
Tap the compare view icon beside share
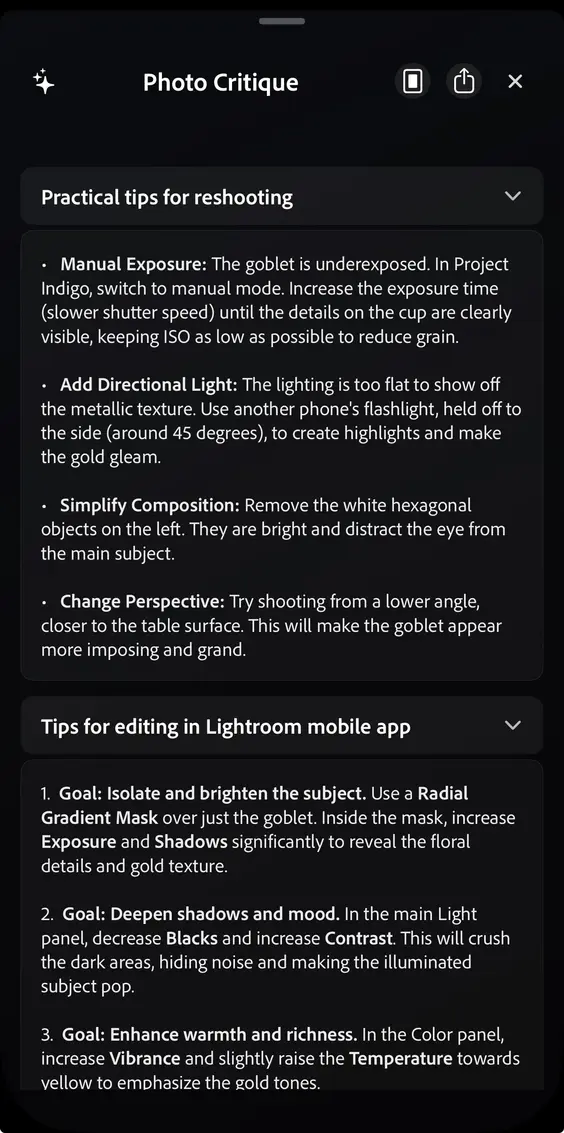(413, 81)
